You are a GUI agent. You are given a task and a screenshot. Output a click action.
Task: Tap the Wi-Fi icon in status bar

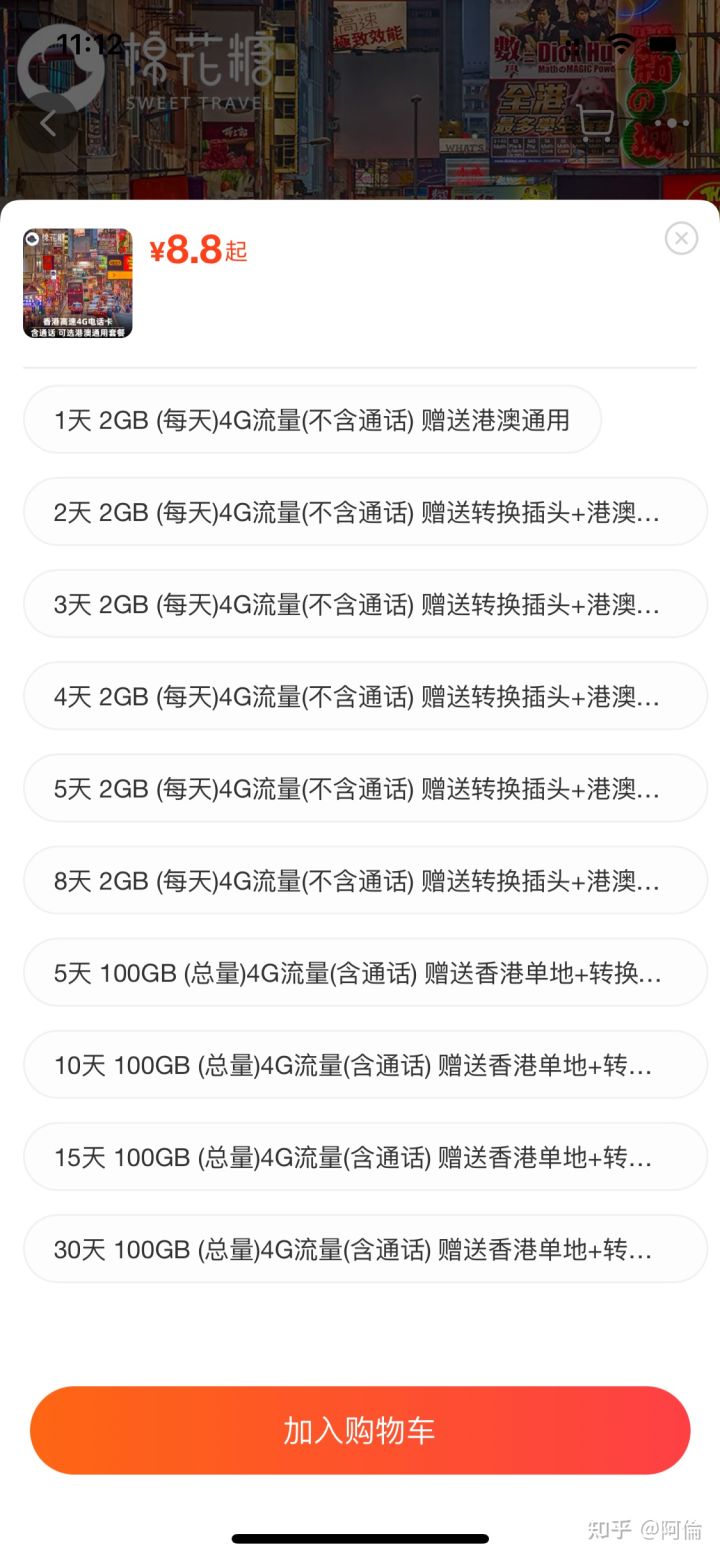tap(620, 44)
